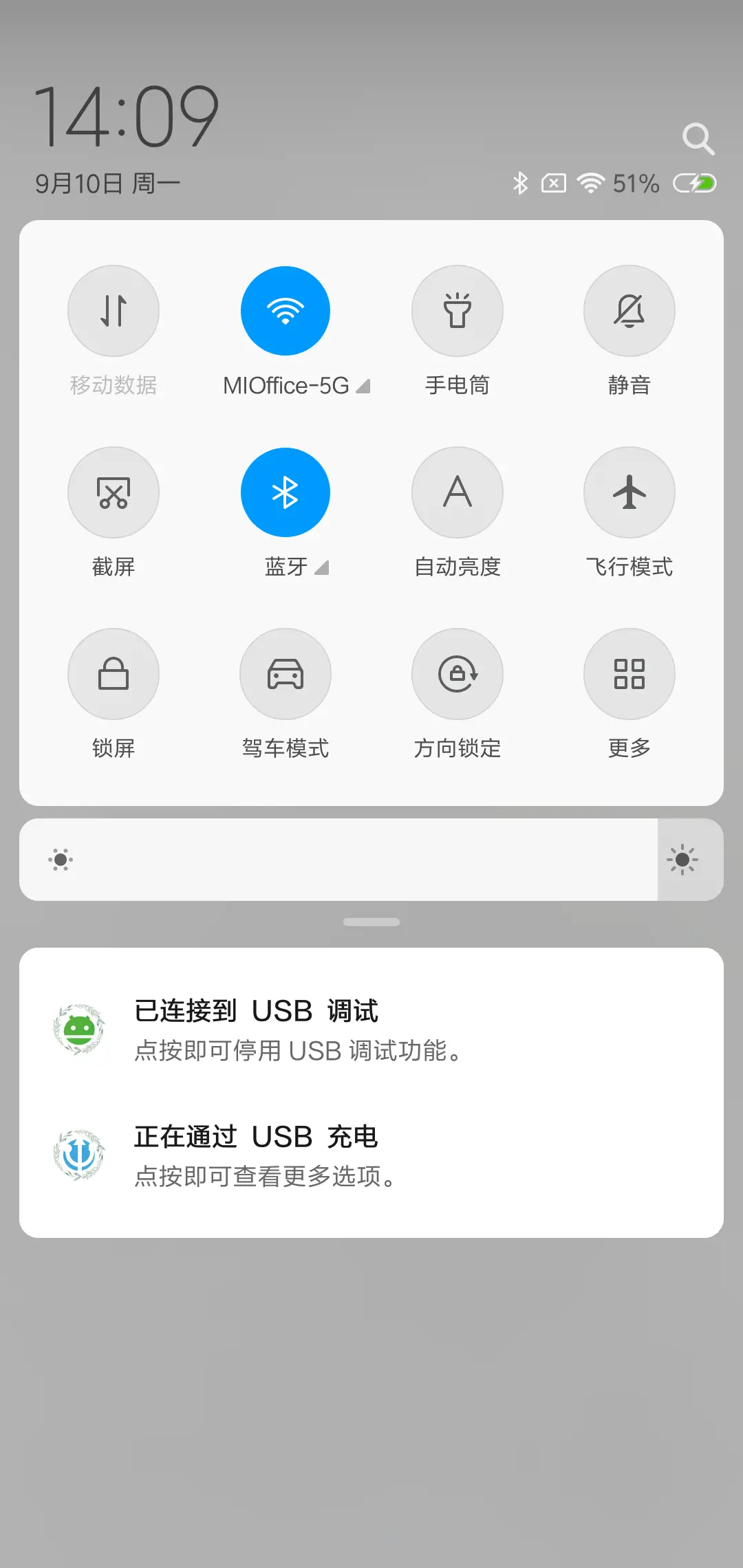The image size is (743, 1568).
Task: Enable airplane mode (飞行模式)
Action: point(629,492)
